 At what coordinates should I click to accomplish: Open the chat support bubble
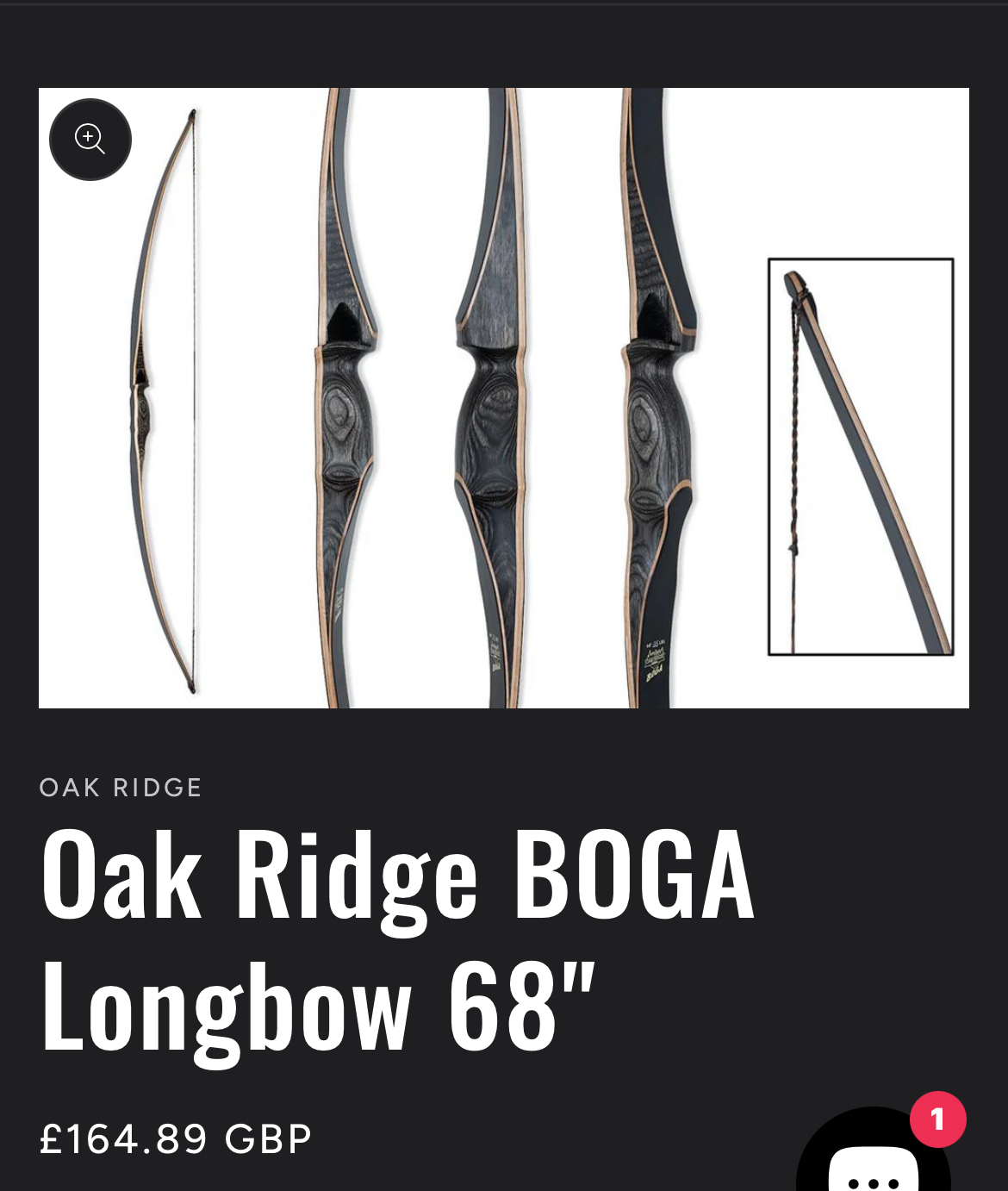tap(873, 1156)
